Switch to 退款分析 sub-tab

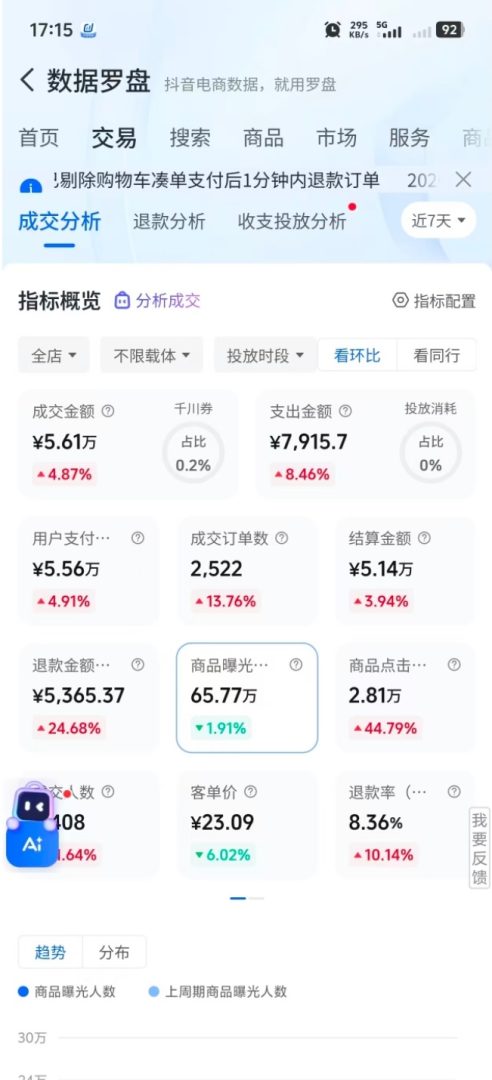pyautogui.click(x=170, y=221)
